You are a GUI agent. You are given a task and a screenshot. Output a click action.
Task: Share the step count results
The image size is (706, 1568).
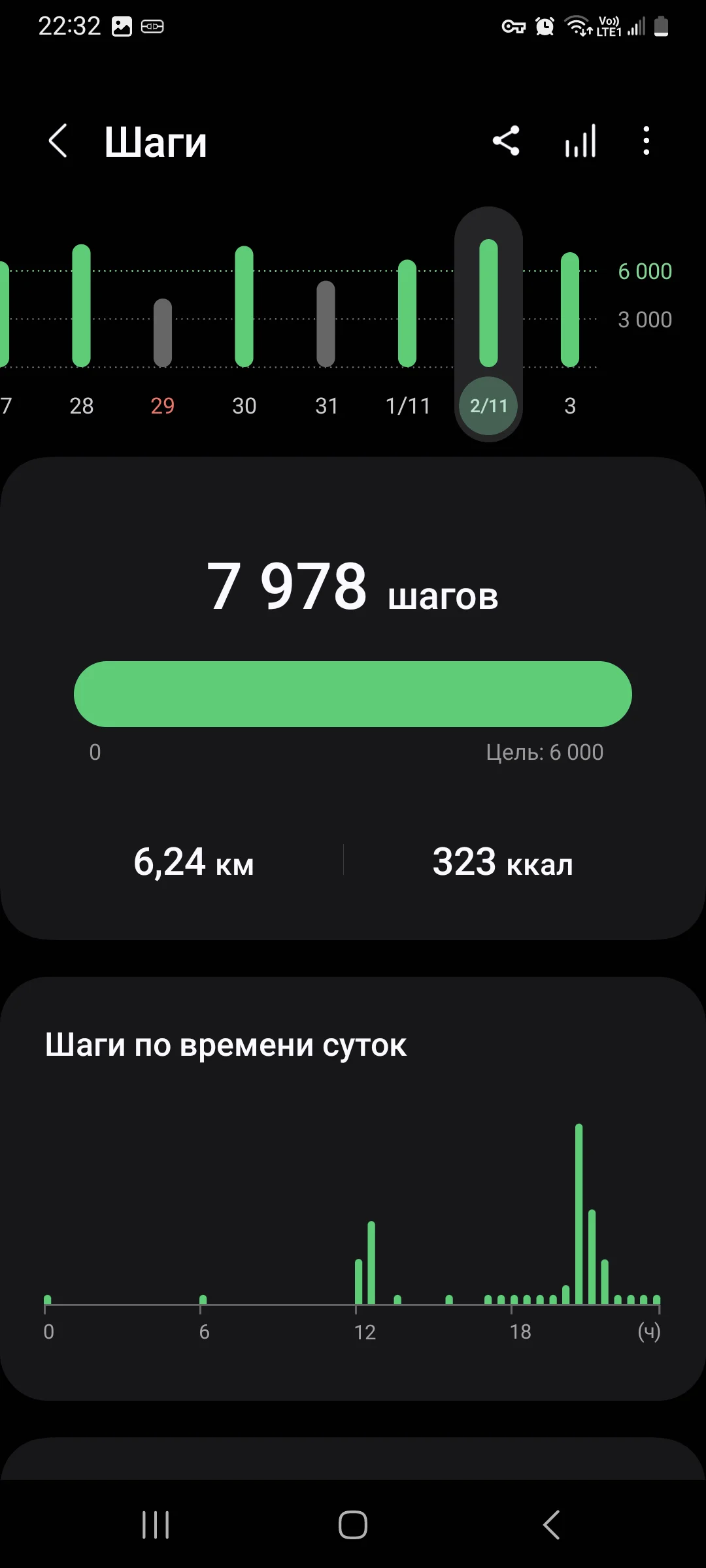coord(506,141)
